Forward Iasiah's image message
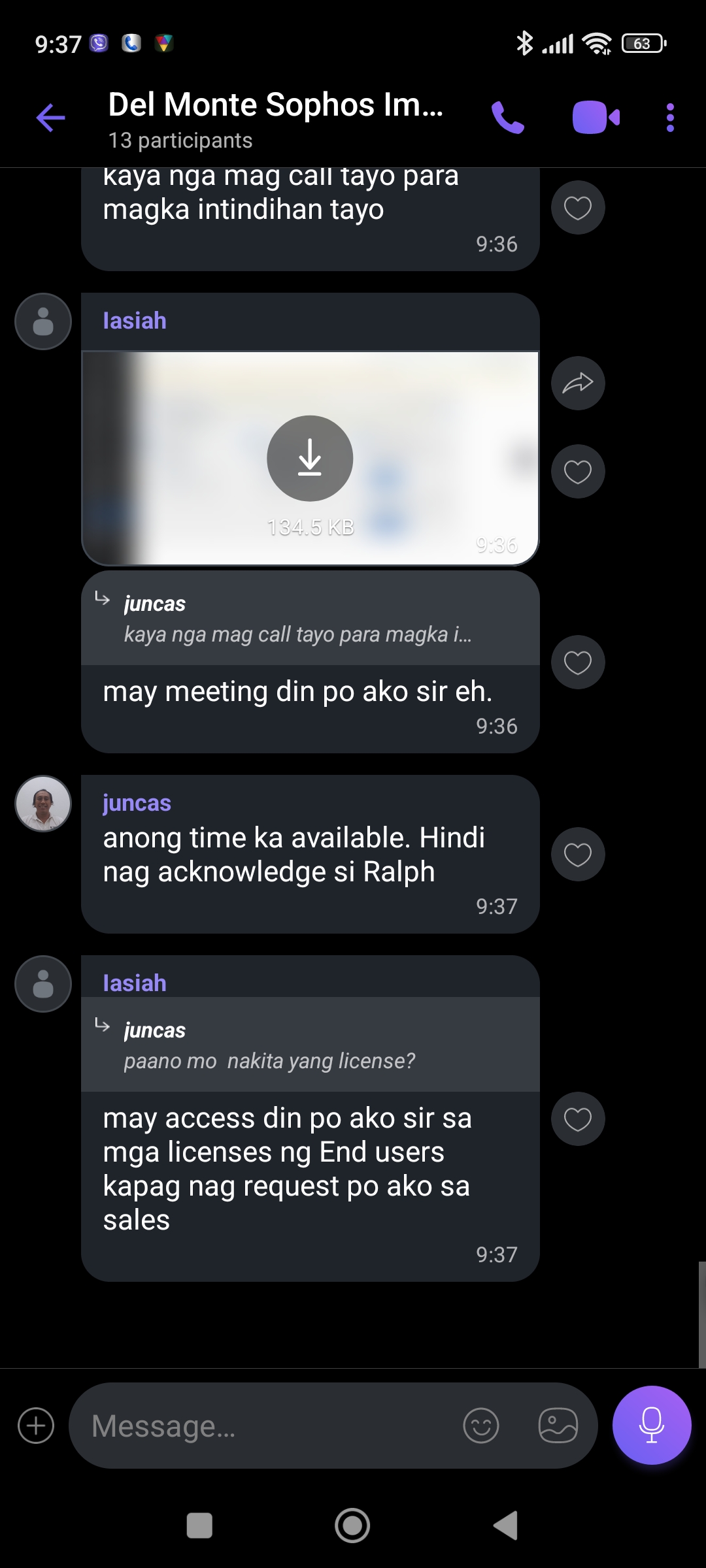 pyautogui.click(x=578, y=384)
